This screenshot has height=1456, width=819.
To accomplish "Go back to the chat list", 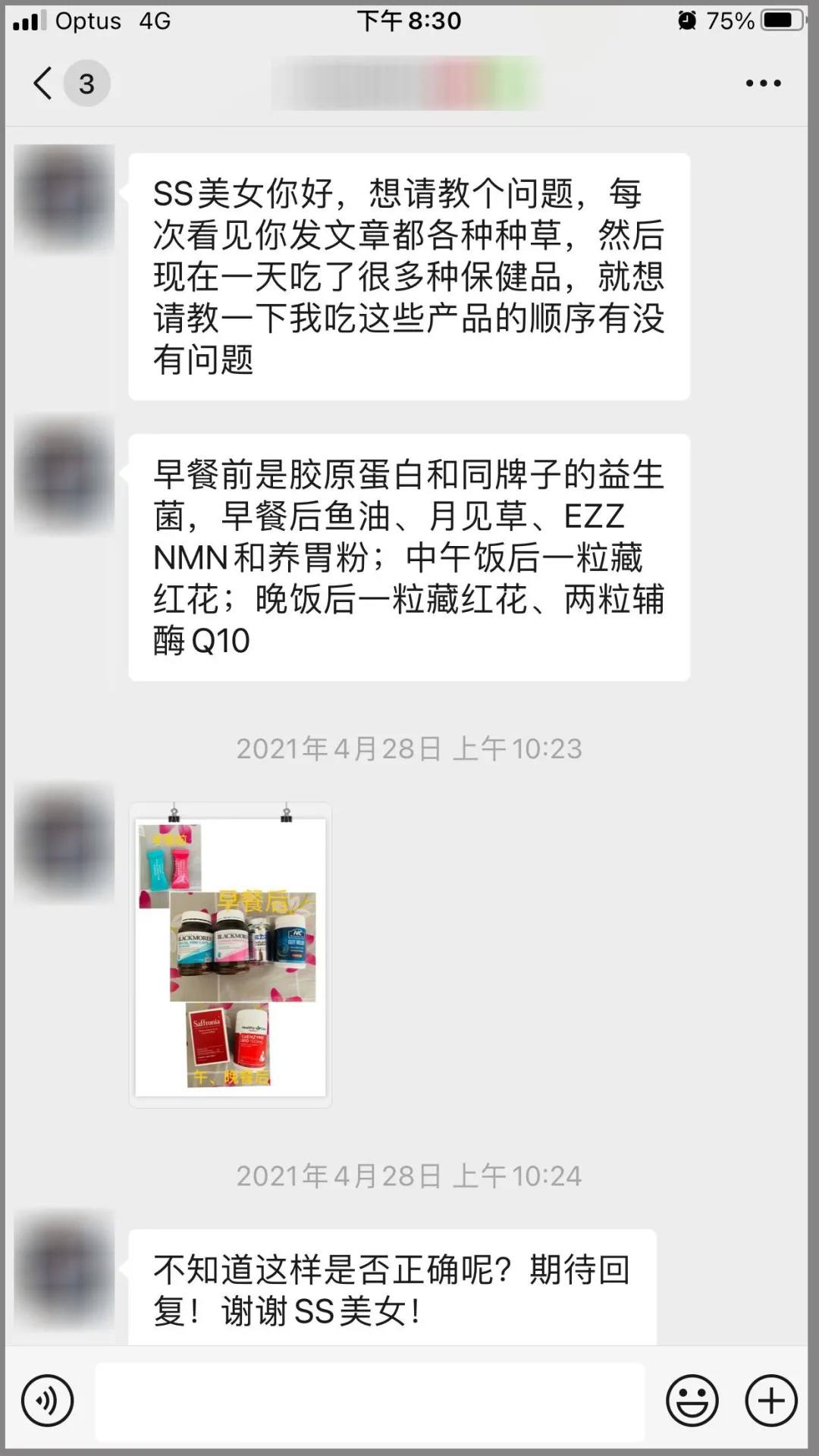I will point(44,83).
